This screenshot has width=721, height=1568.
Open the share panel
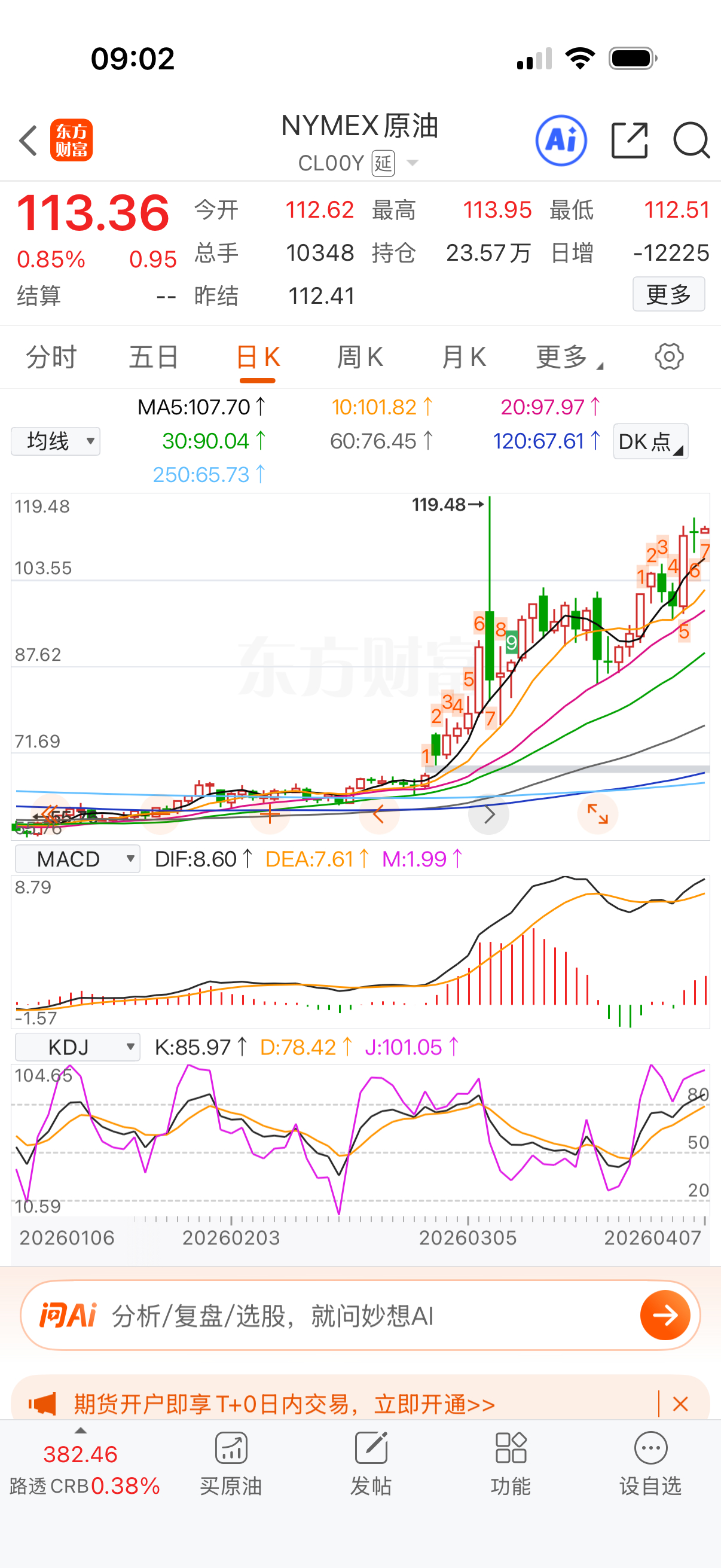tap(629, 139)
